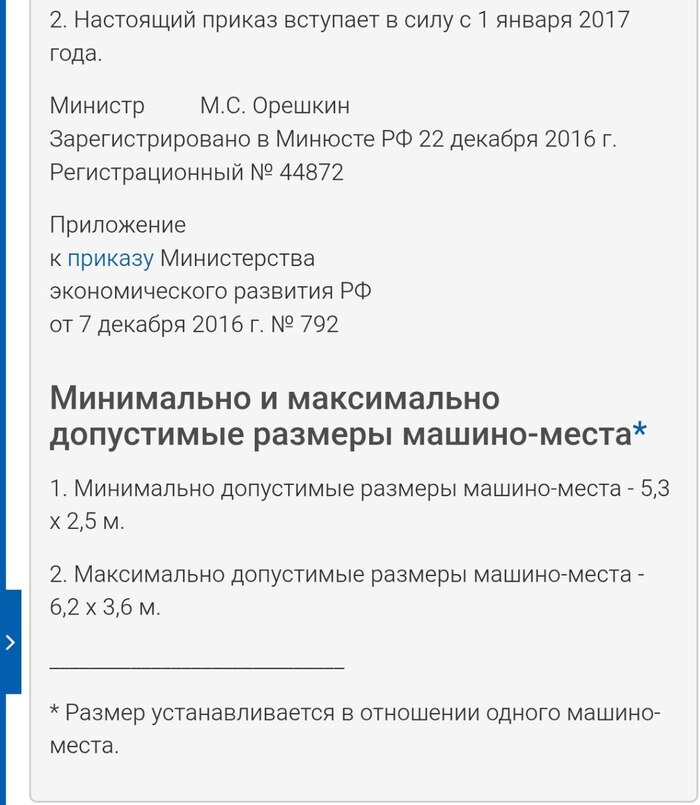
Task: Open the blue "приказу" link
Action: (110, 259)
